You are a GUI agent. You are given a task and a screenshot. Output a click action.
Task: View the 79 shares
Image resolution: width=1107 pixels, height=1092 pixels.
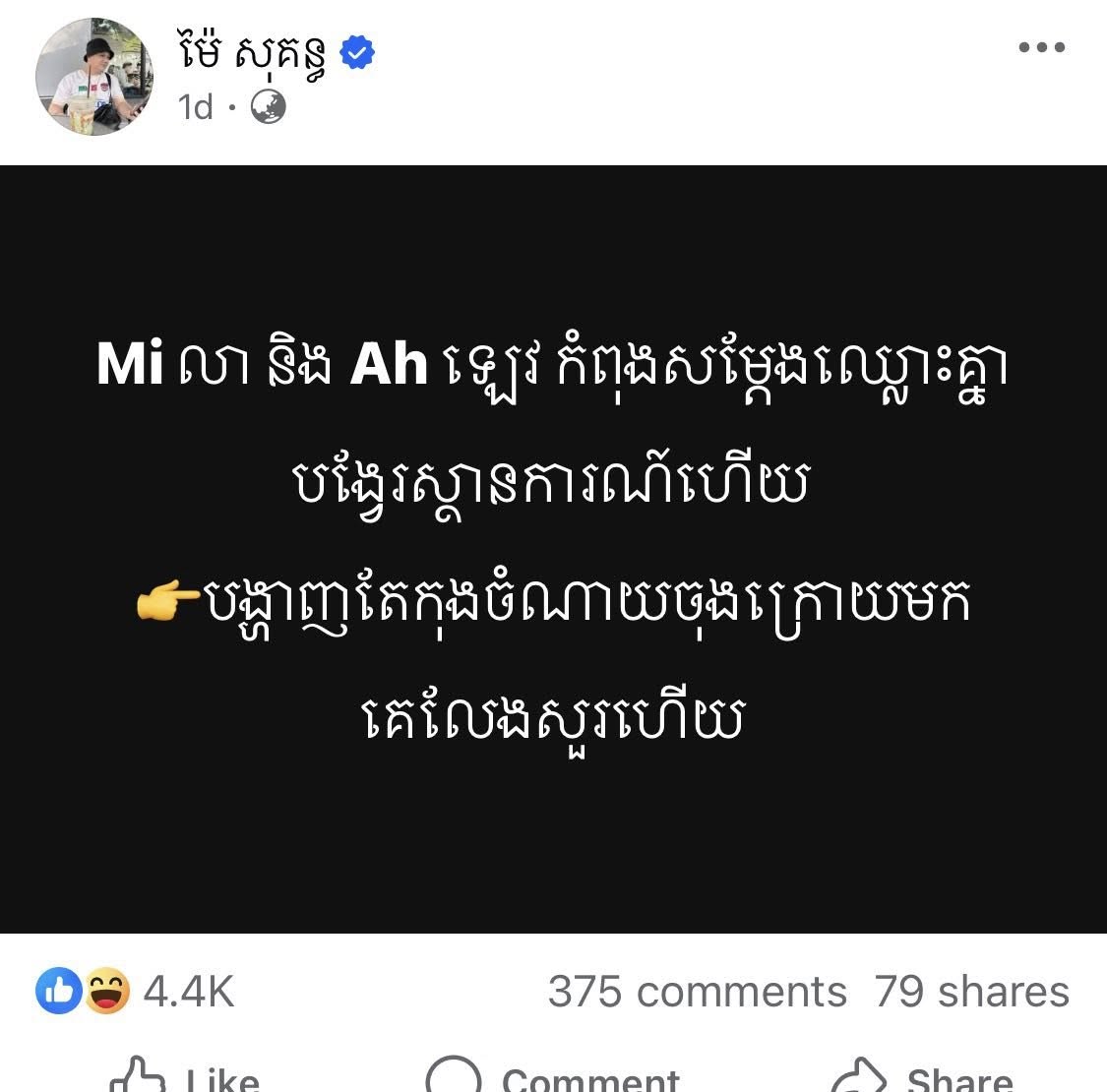click(971, 992)
